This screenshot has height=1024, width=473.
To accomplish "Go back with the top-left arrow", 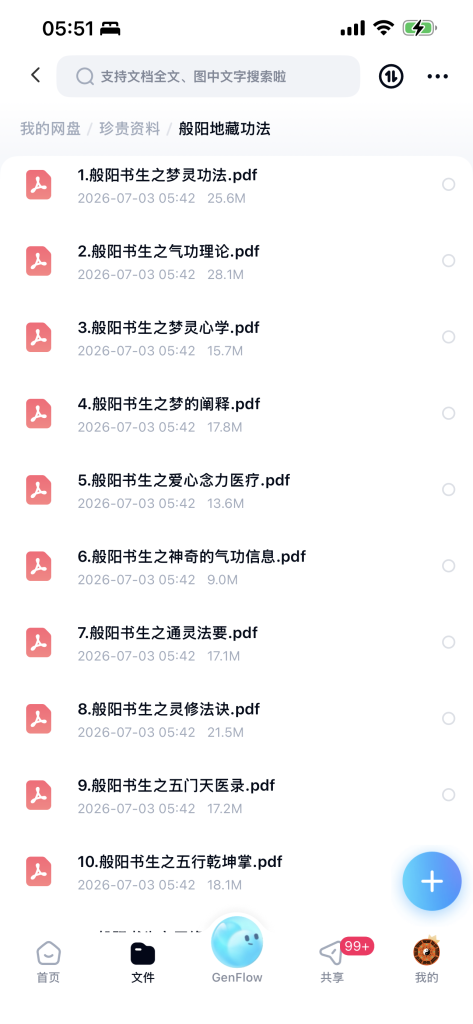I will tap(36, 76).
